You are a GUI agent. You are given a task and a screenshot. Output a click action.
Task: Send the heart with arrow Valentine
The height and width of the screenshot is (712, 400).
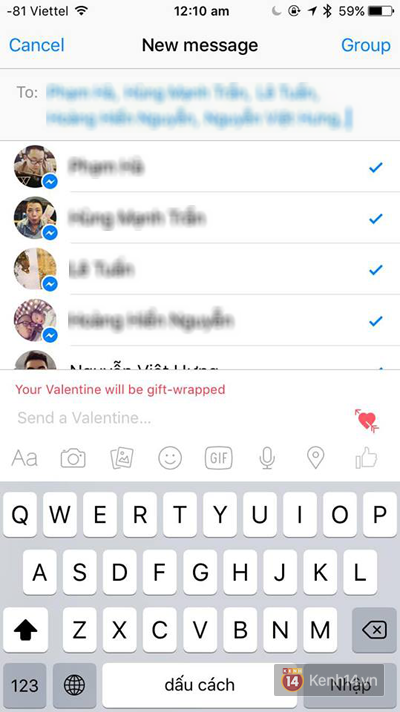tap(366, 420)
